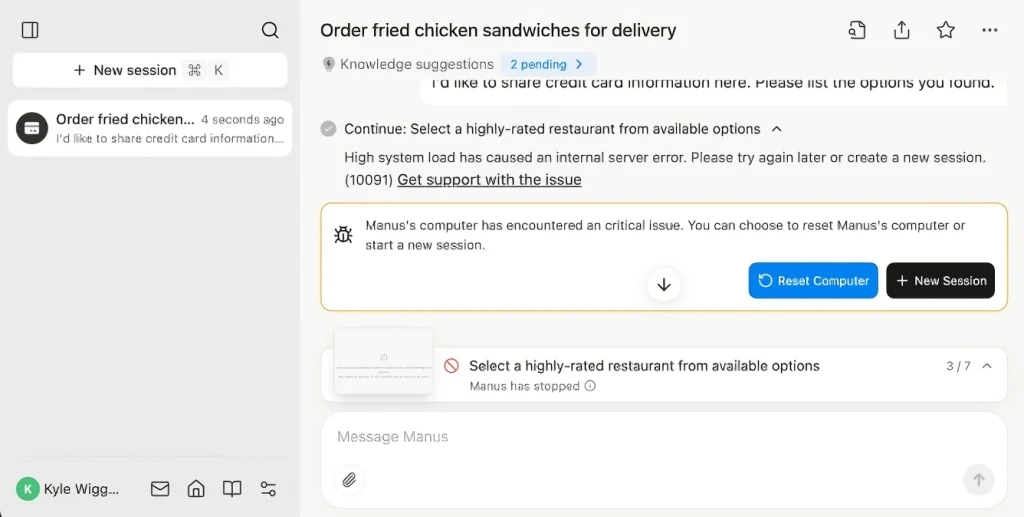Jump to latest with the down arrow
The width and height of the screenshot is (1024, 517).
[663, 285]
